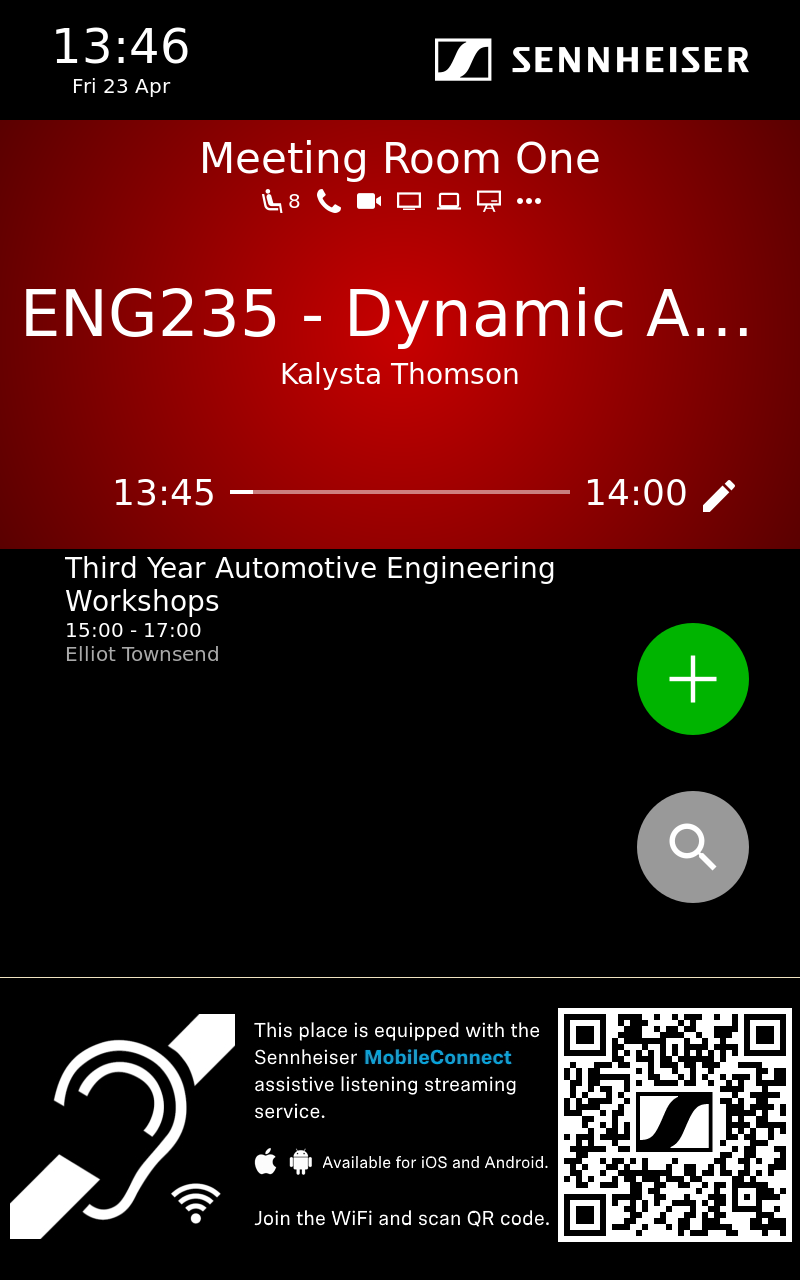The height and width of the screenshot is (1280, 800).
Task: Edit the current ENG235 meeting
Action: pos(719,495)
